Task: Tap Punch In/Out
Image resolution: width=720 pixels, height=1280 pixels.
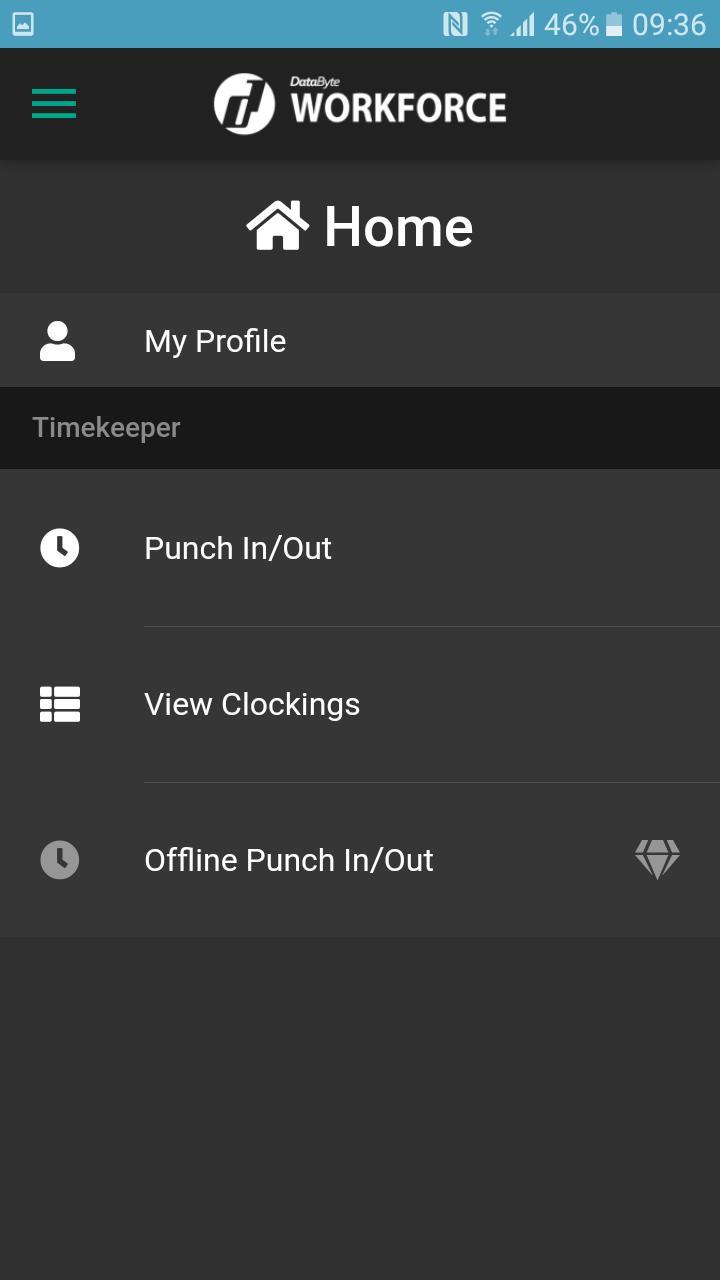Action: point(237,548)
